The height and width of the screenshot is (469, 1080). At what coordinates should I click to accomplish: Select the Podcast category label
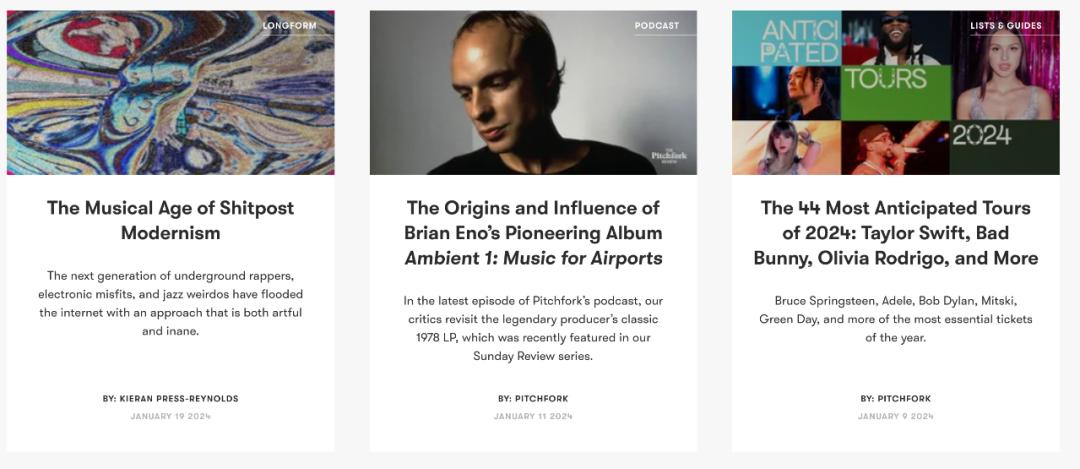[x=656, y=26]
